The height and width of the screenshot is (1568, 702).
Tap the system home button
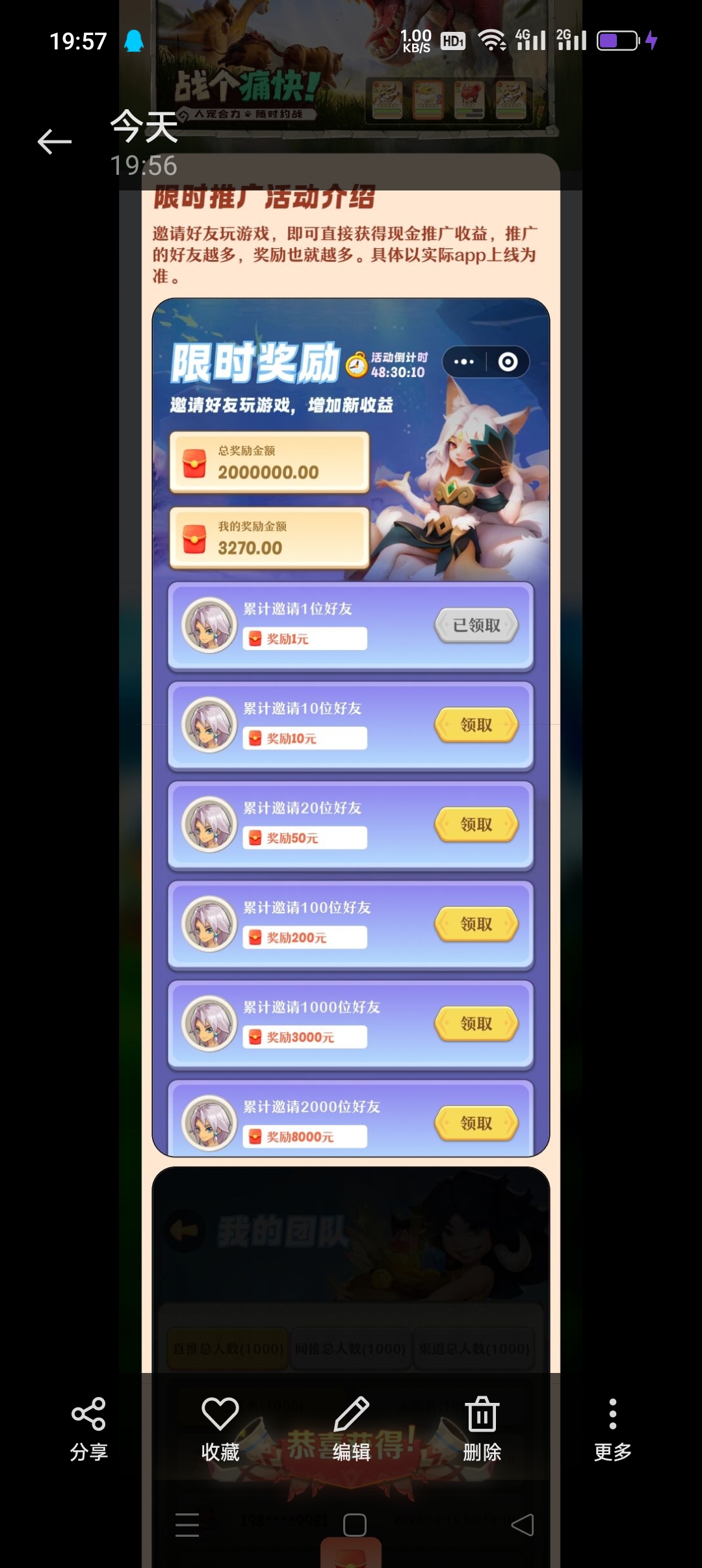pyautogui.click(x=354, y=1524)
